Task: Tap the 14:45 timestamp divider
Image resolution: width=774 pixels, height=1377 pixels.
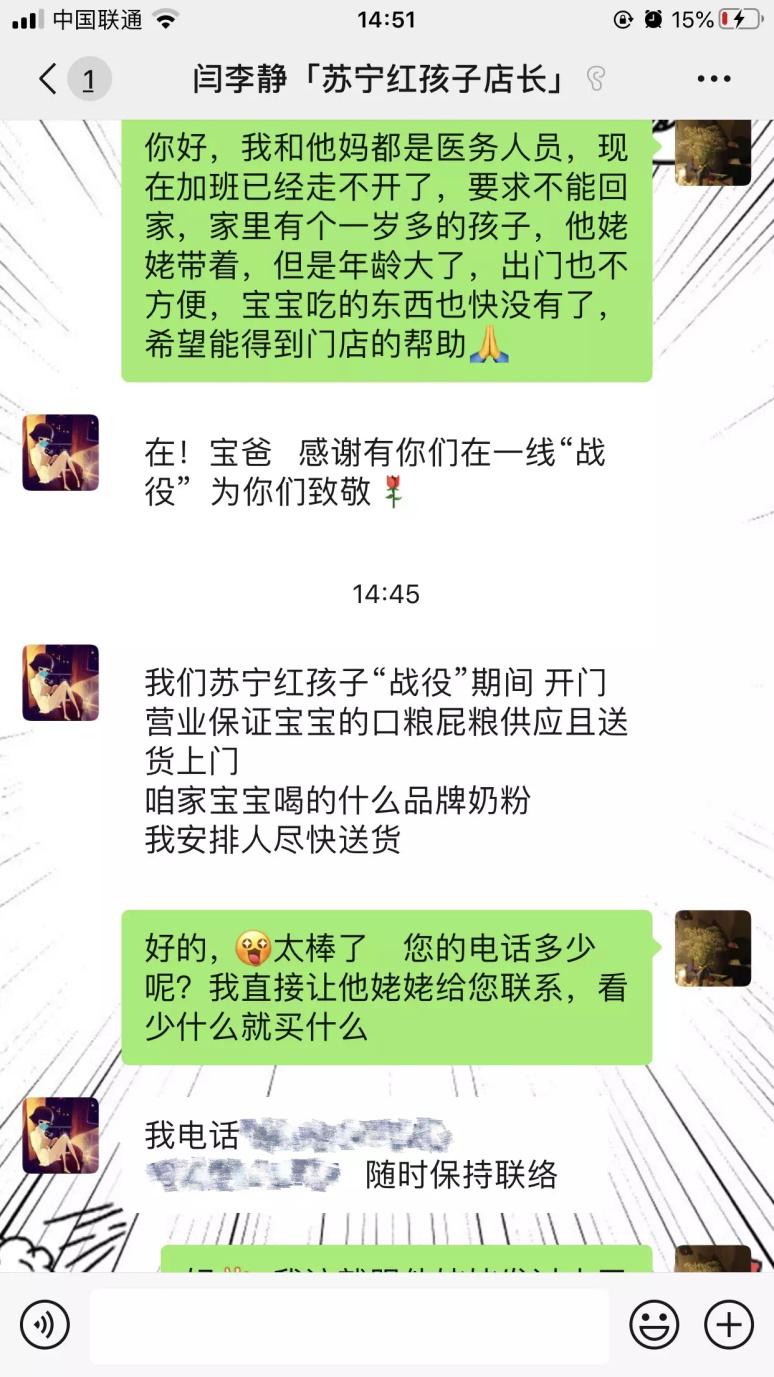Action: 387,595
